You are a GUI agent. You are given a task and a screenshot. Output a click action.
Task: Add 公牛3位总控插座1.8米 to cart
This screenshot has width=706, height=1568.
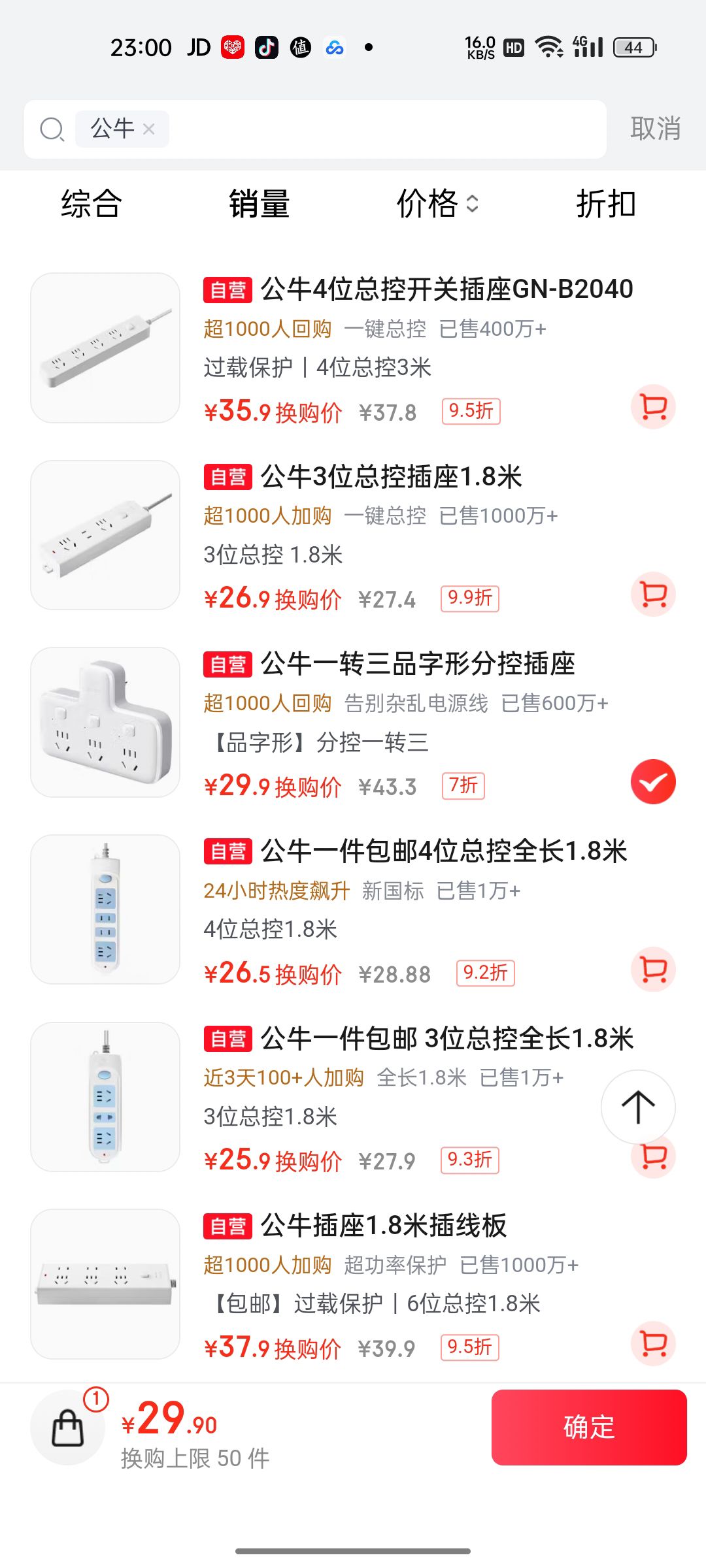(x=653, y=594)
